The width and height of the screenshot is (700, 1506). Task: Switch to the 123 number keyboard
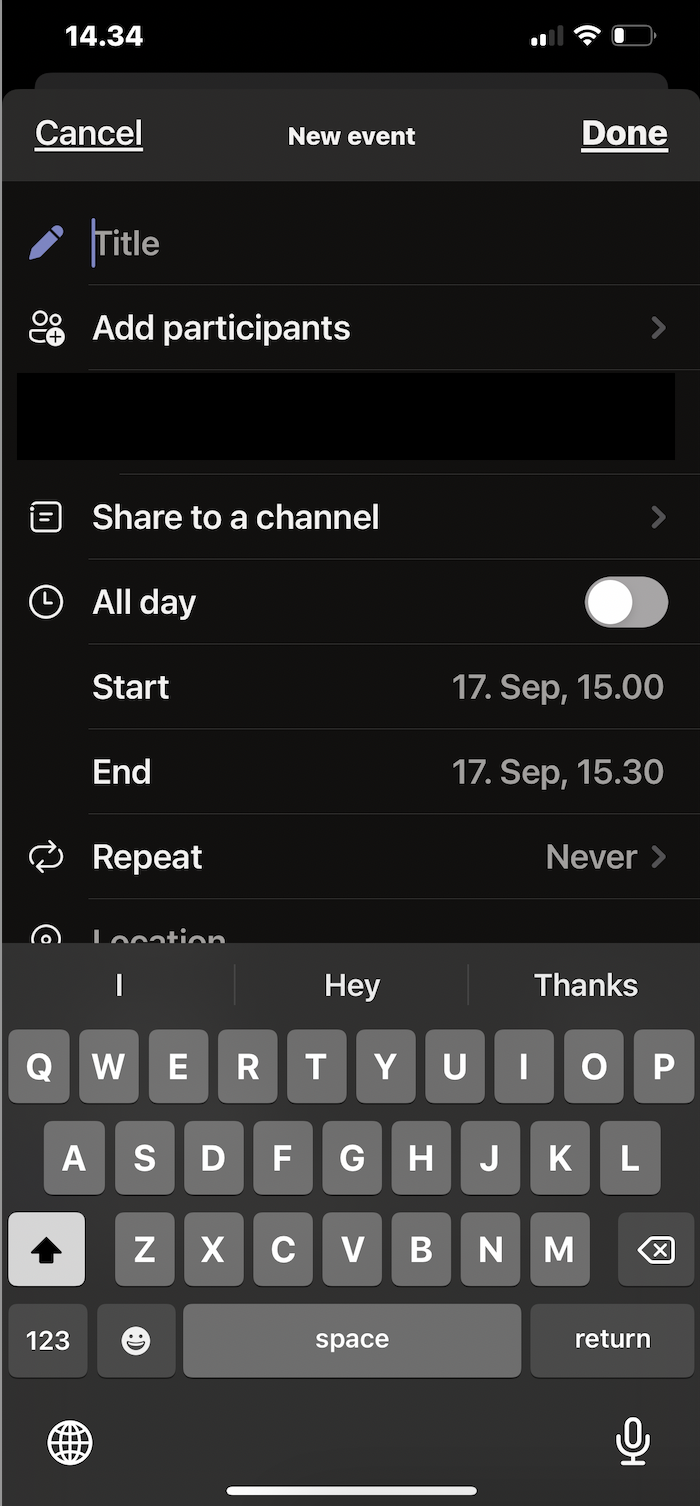48,1340
